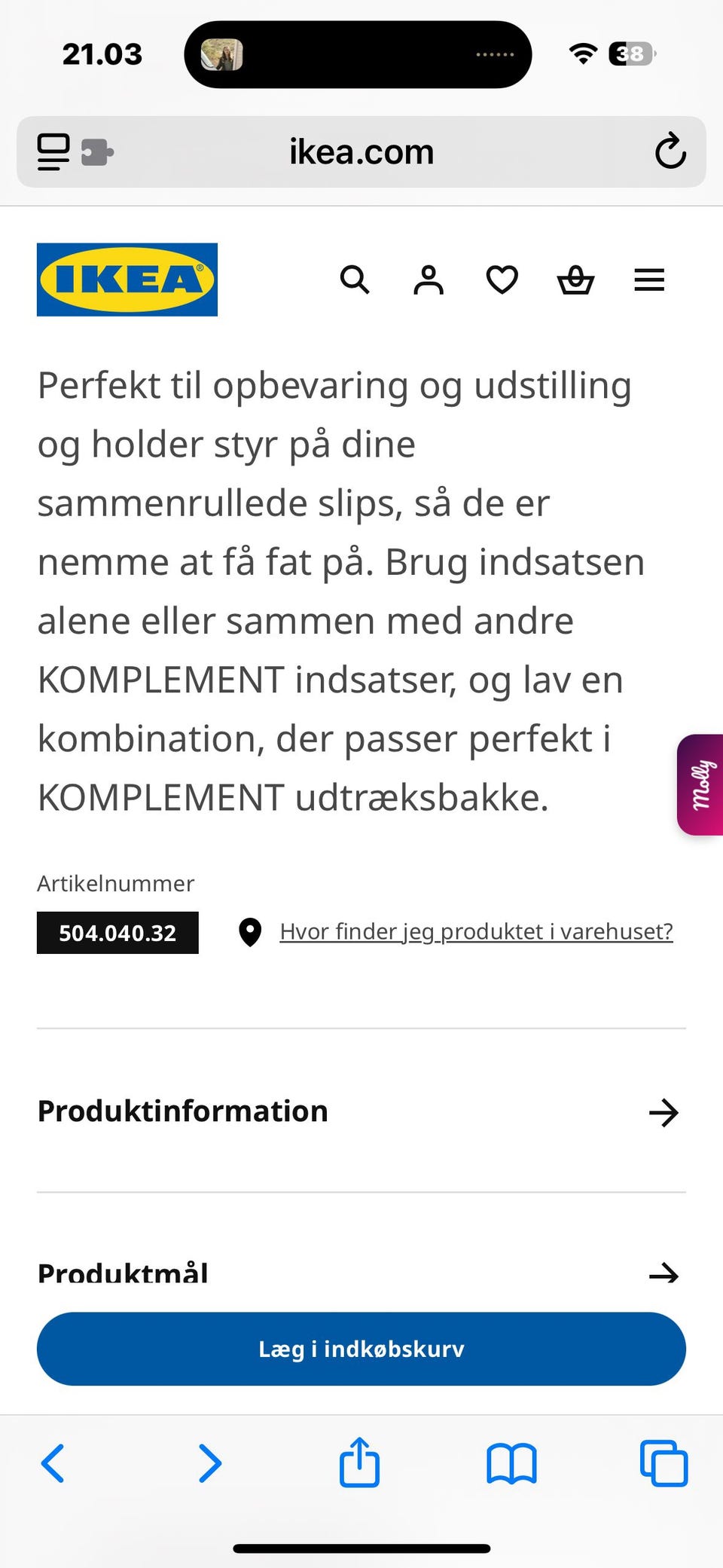Reload the page via refresh icon

pos(670,151)
